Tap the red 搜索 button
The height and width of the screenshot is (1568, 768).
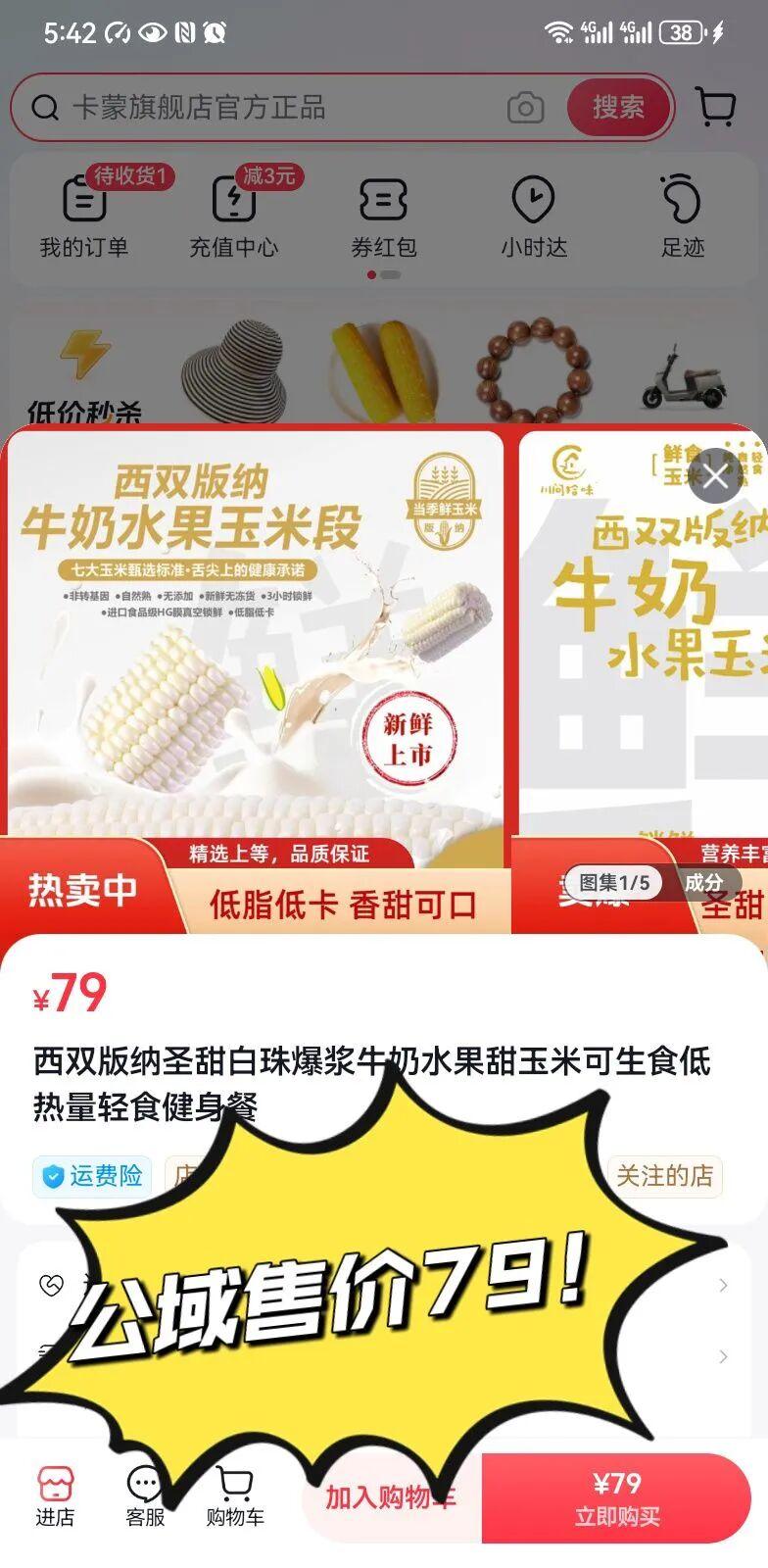618,107
